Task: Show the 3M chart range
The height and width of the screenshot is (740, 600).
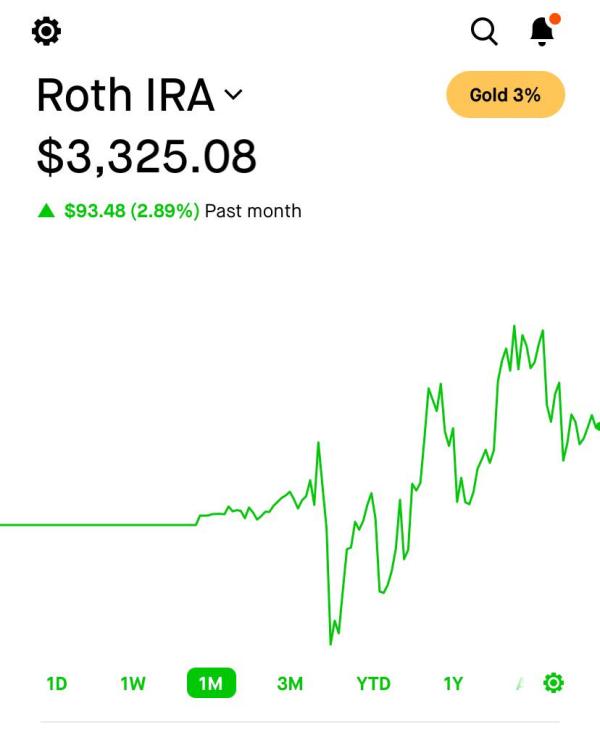Action: coord(290,684)
